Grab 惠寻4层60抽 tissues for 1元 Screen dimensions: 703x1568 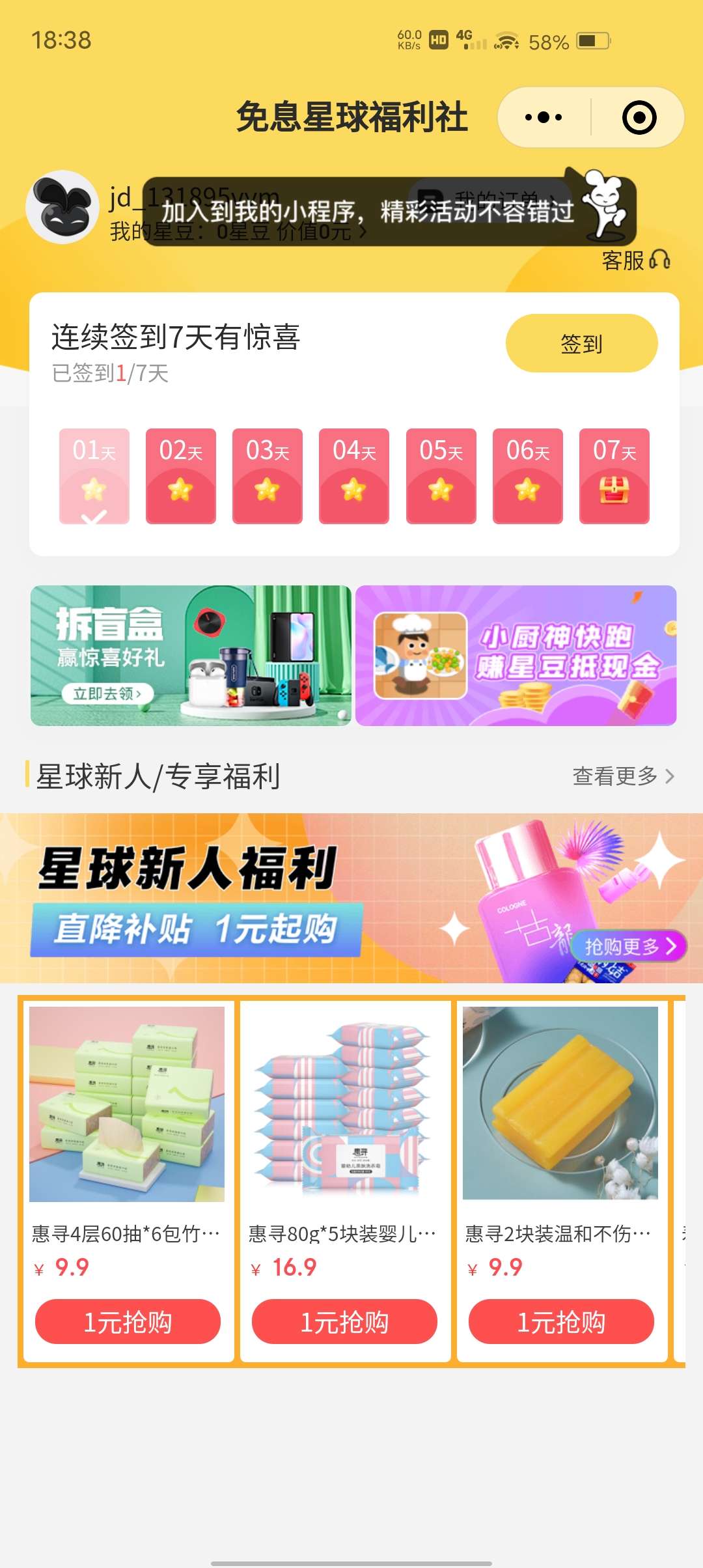(x=128, y=1321)
